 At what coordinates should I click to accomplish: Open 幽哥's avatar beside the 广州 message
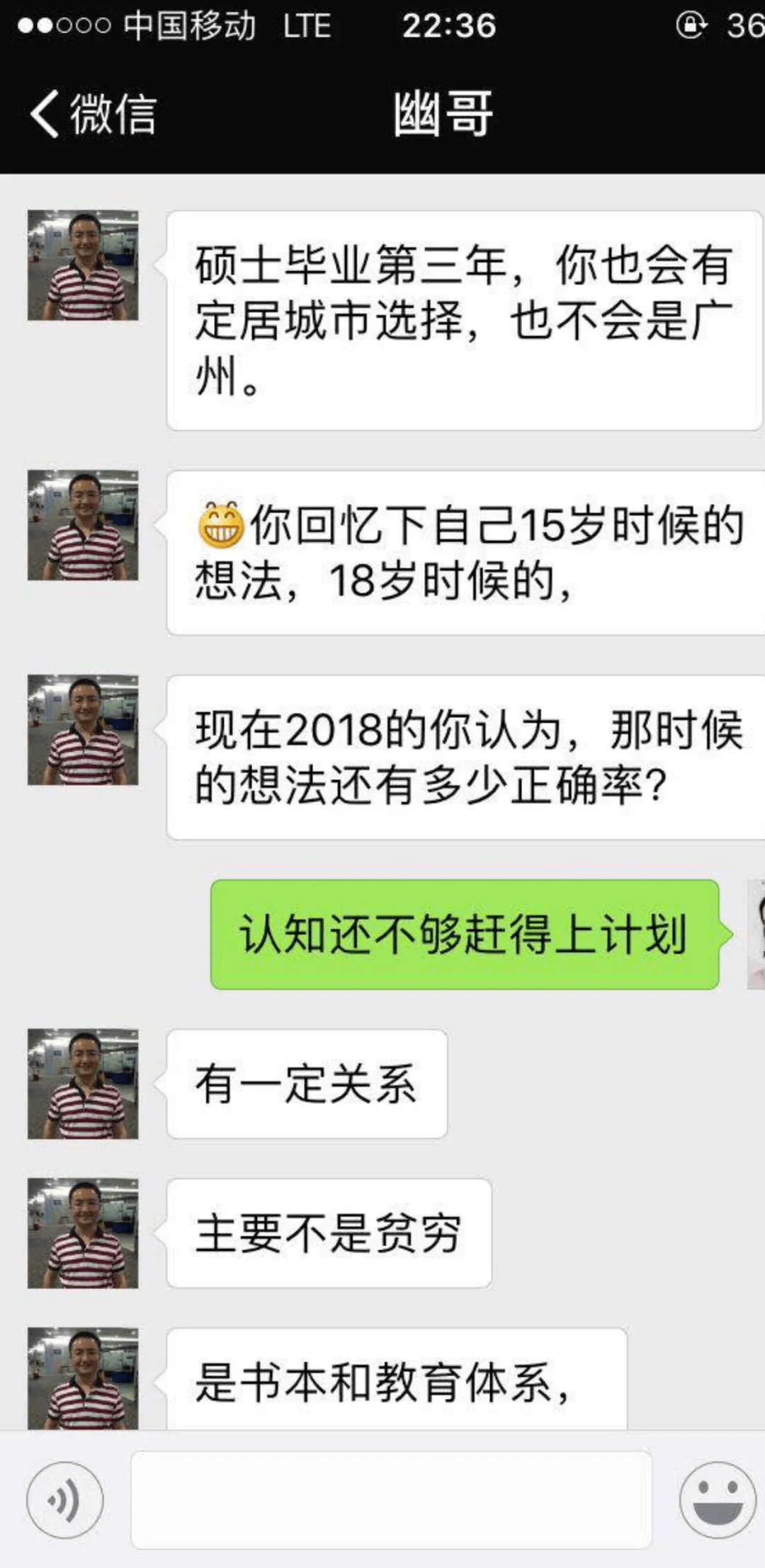(83, 265)
